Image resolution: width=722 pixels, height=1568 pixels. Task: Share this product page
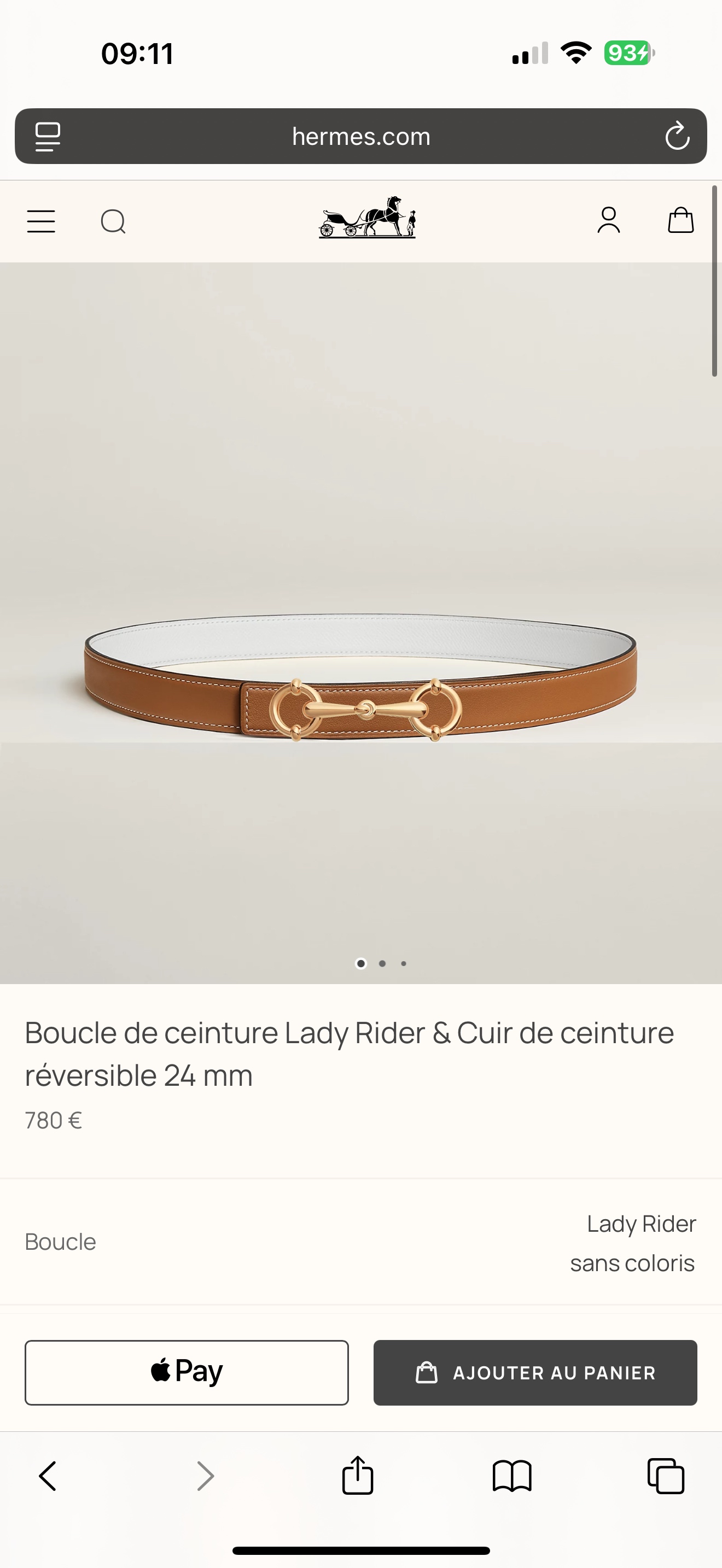[x=357, y=1475]
